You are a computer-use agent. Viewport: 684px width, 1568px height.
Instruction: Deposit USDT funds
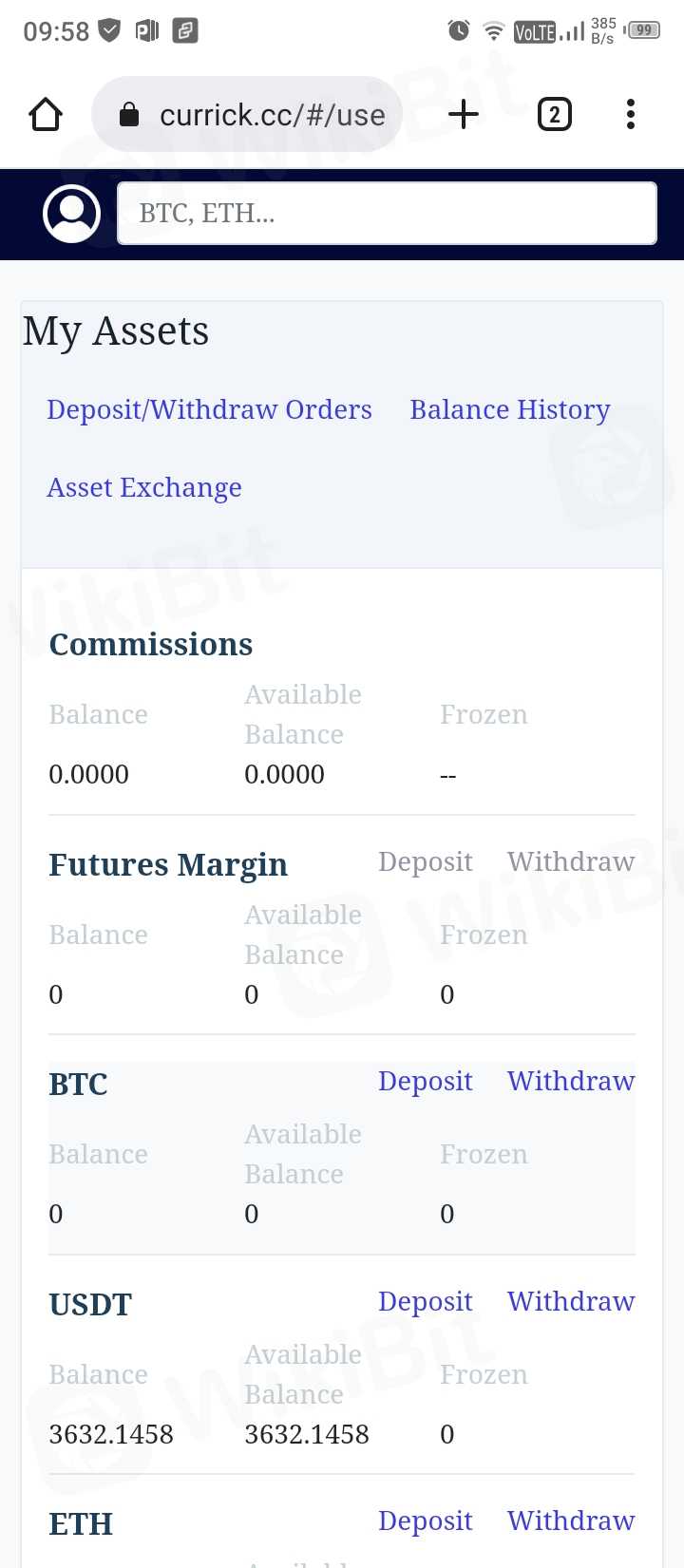[425, 1301]
